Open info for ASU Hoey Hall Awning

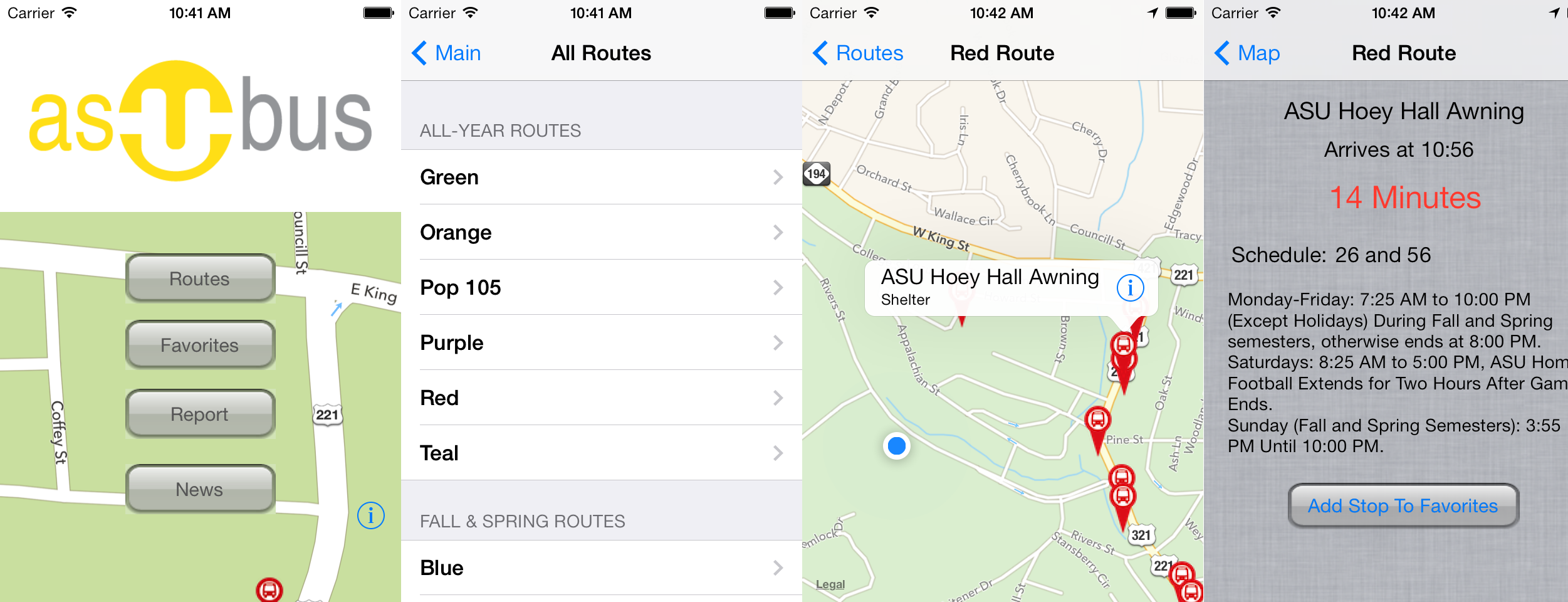pos(1130,288)
